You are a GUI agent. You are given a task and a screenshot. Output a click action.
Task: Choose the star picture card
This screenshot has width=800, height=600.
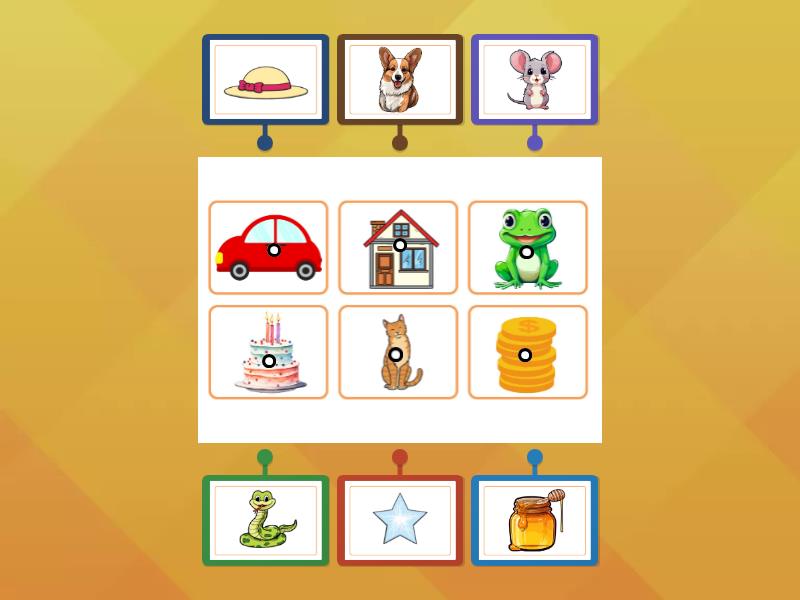[400, 520]
